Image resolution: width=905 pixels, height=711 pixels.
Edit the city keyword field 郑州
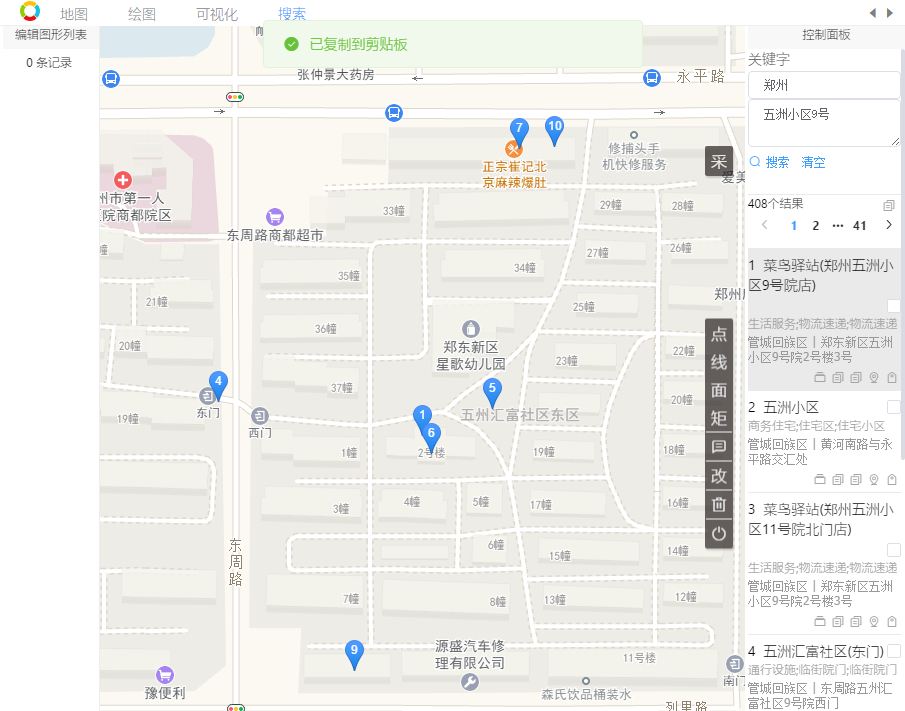point(825,85)
